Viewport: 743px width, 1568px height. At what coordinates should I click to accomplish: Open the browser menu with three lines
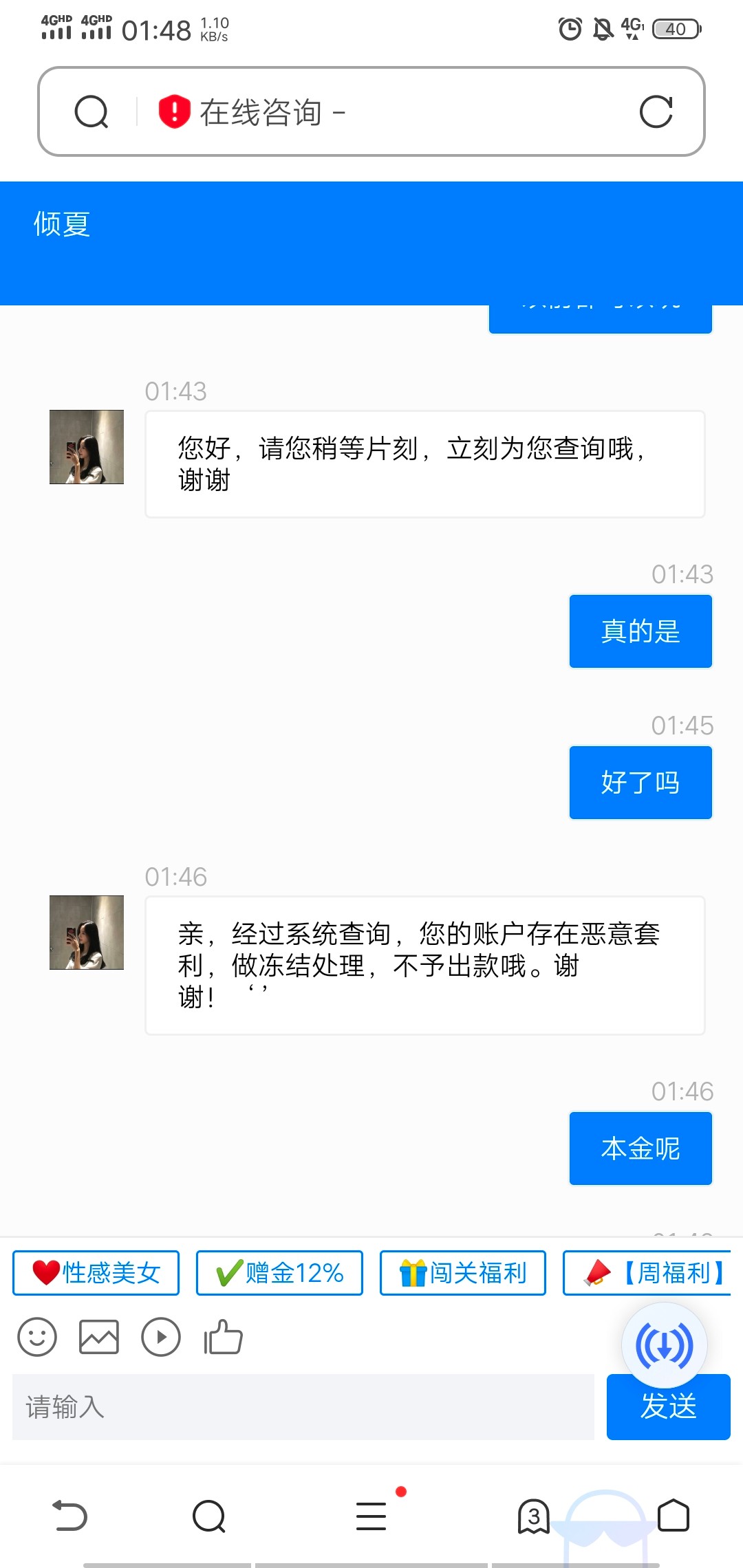371,1516
